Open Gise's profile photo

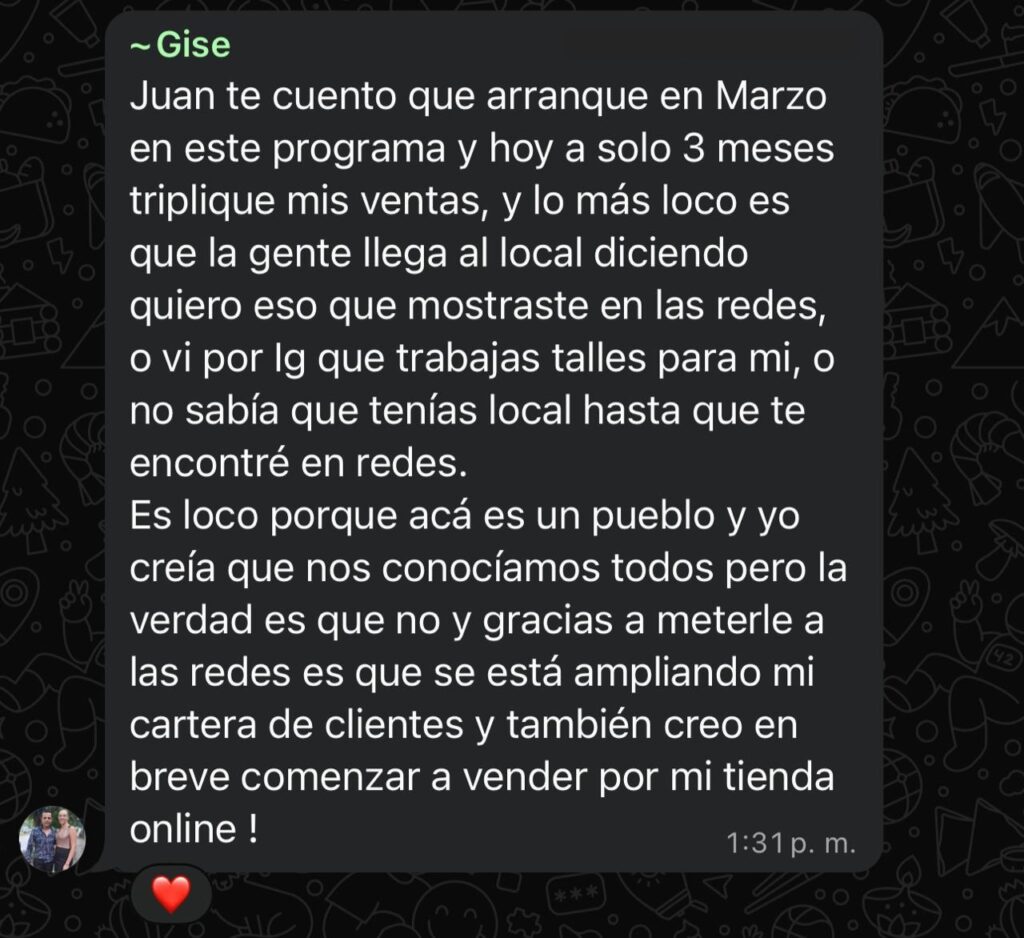coord(53,839)
